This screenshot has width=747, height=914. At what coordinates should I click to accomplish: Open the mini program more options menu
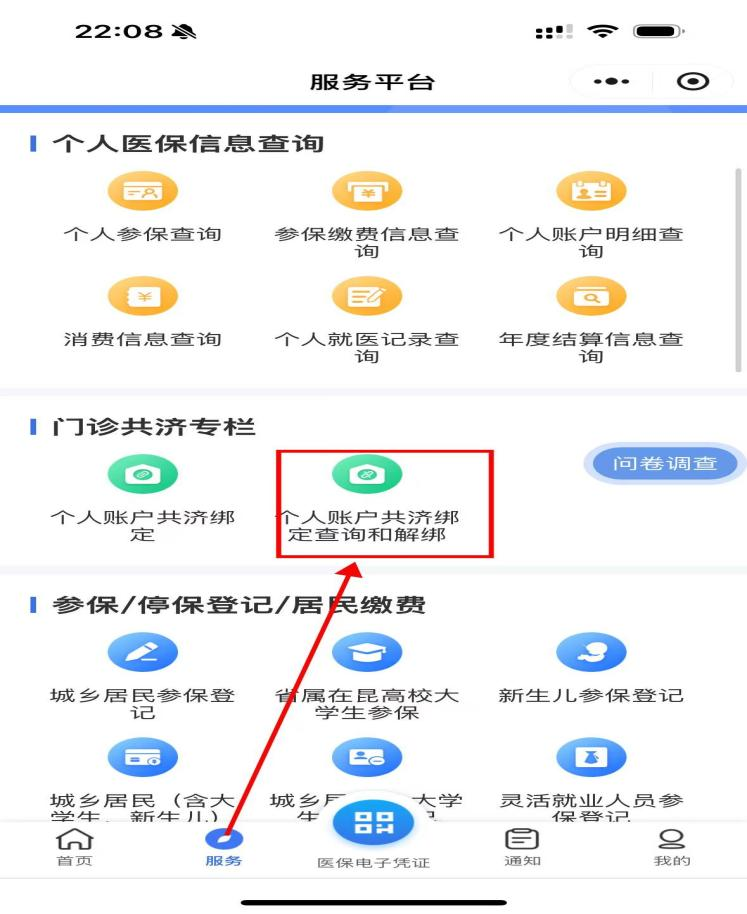point(611,82)
